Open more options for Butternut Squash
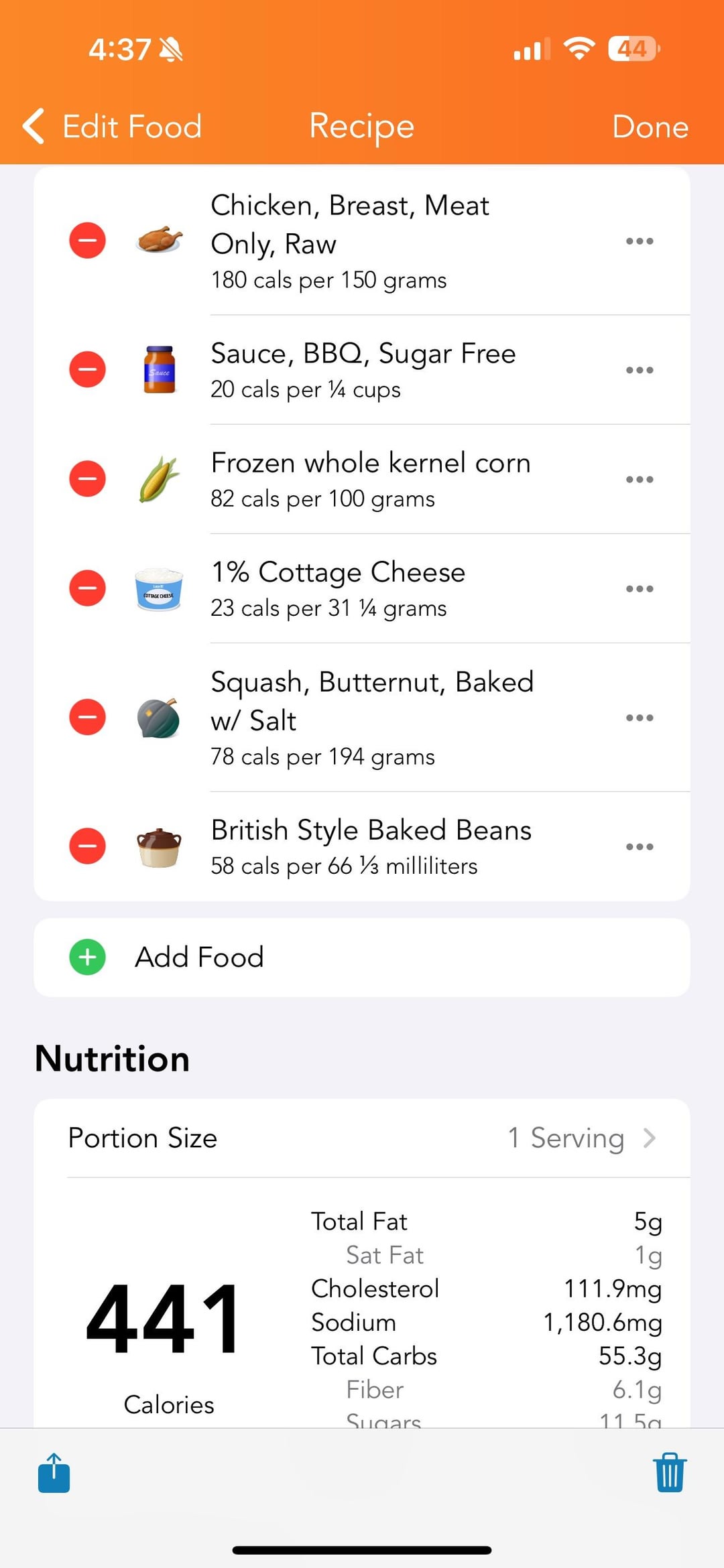 (639, 718)
